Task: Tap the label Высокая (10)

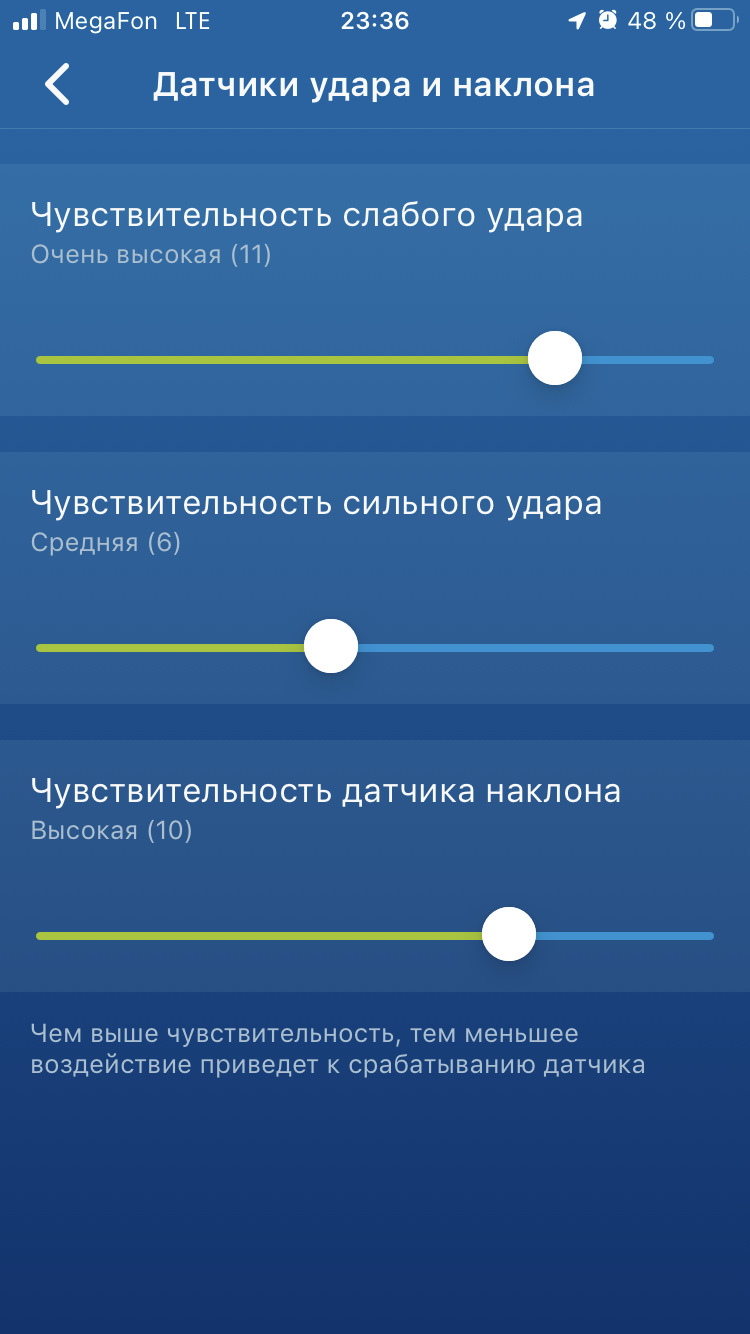Action: (x=110, y=831)
